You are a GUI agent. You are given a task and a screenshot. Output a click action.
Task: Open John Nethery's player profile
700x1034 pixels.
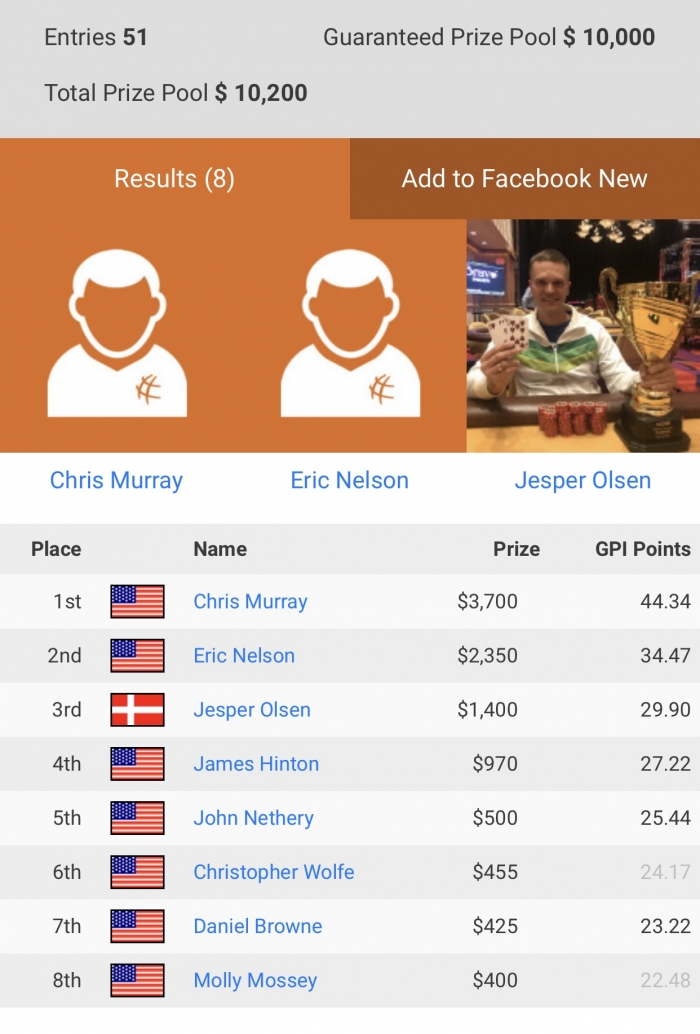(x=253, y=818)
